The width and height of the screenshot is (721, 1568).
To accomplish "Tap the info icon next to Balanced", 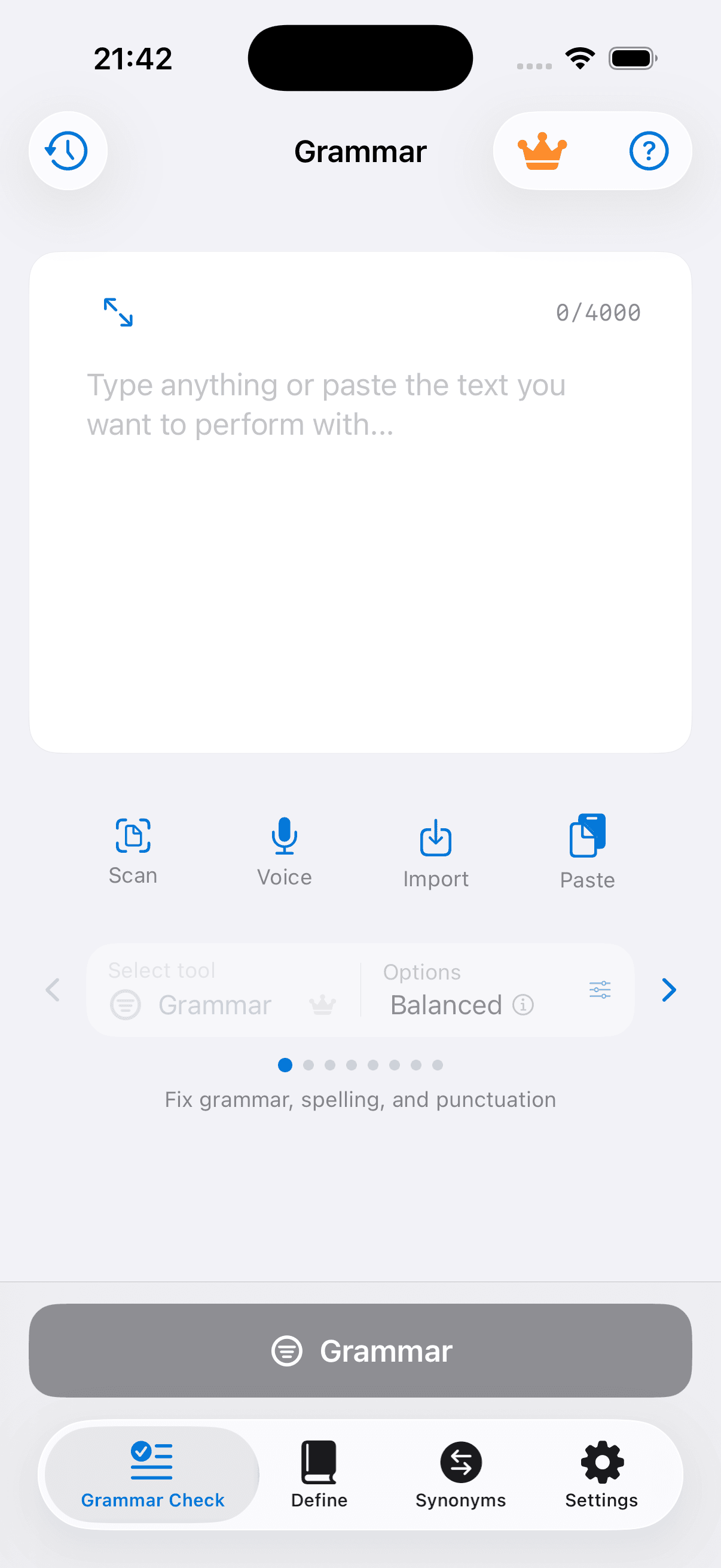I will (x=522, y=1006).
